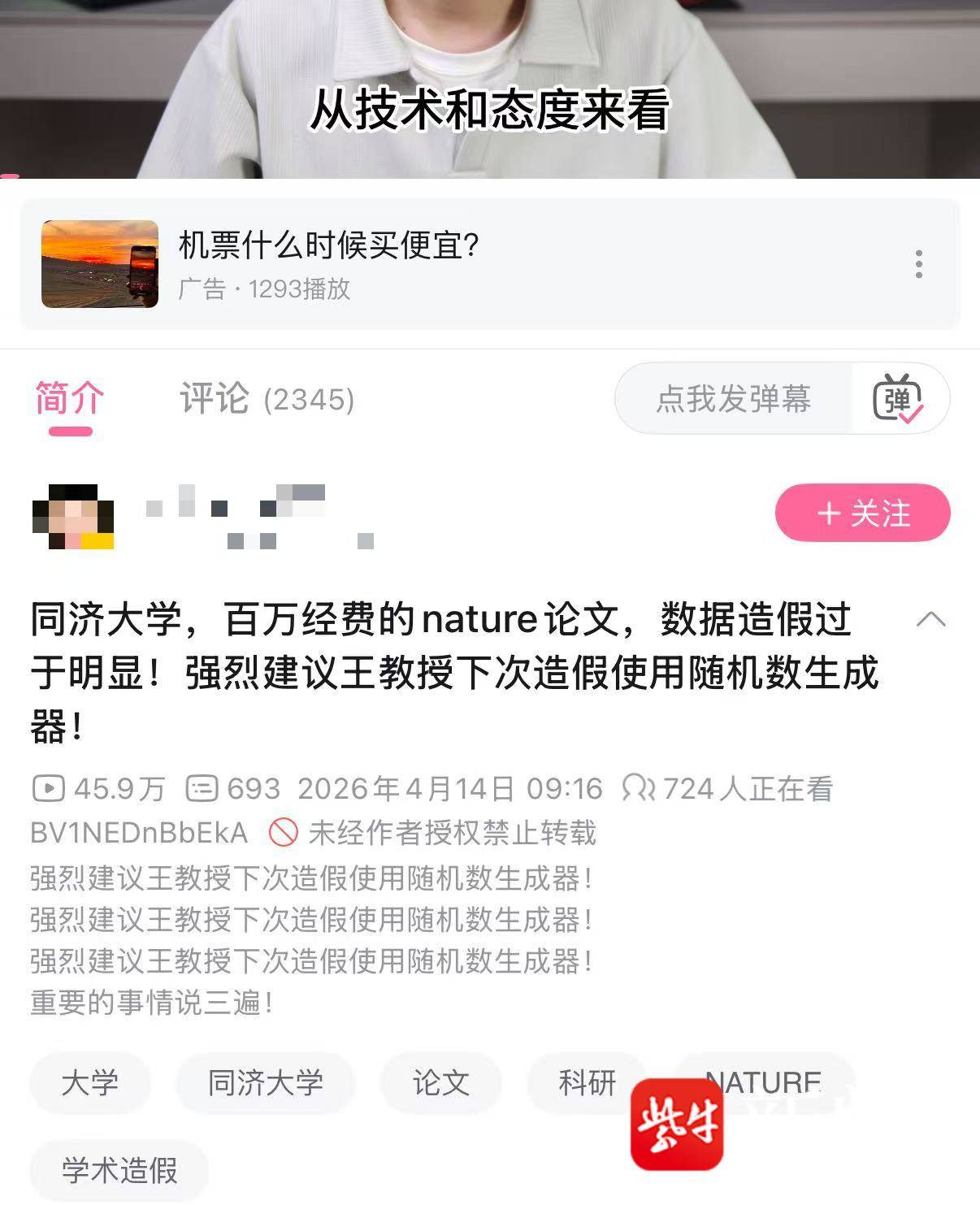Select the 简介 tab
Image resolution: width=980 pixels, height=1205 pixels.
[70, 399]
